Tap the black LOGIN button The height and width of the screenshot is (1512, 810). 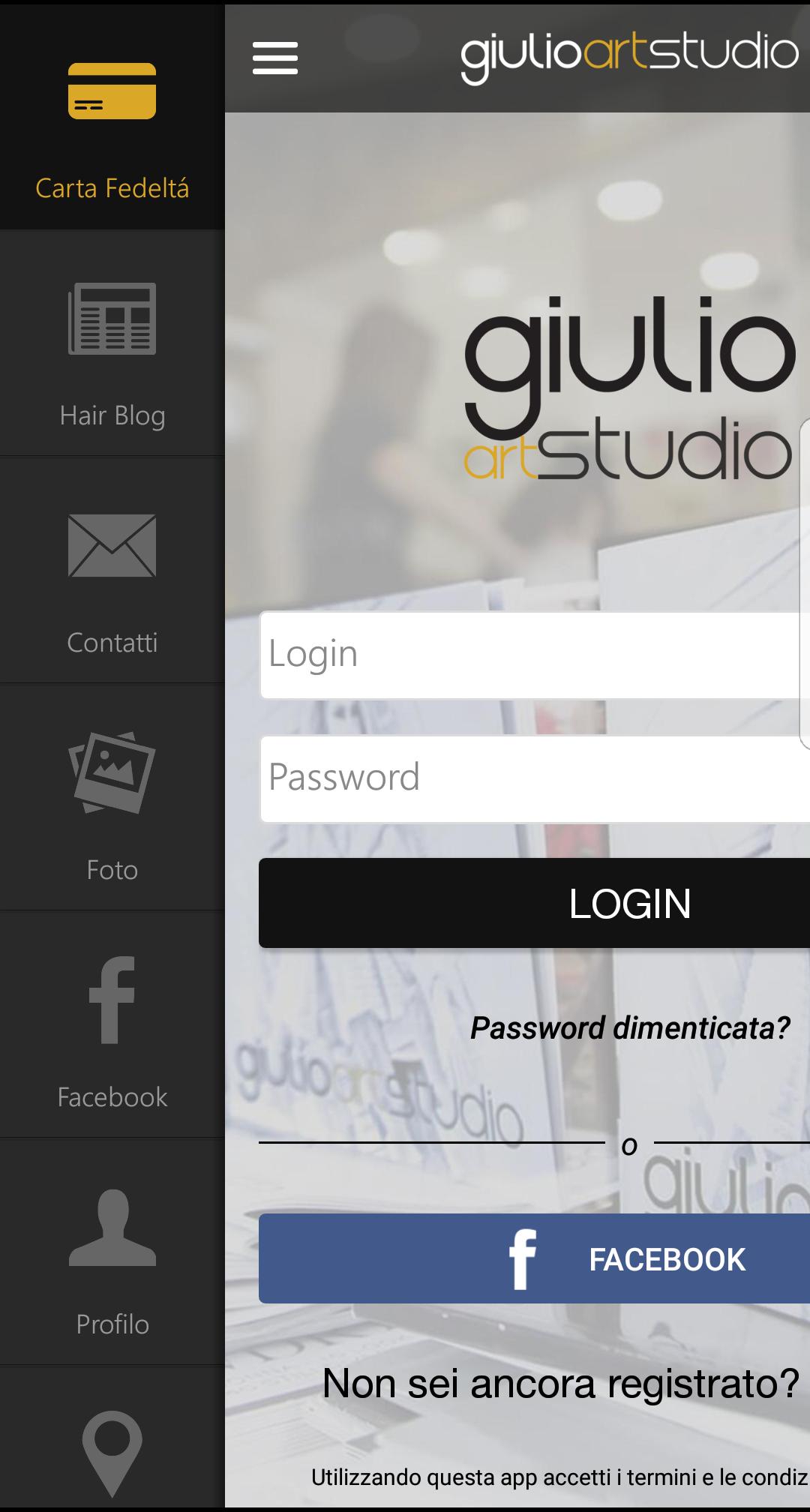point(534,903)
